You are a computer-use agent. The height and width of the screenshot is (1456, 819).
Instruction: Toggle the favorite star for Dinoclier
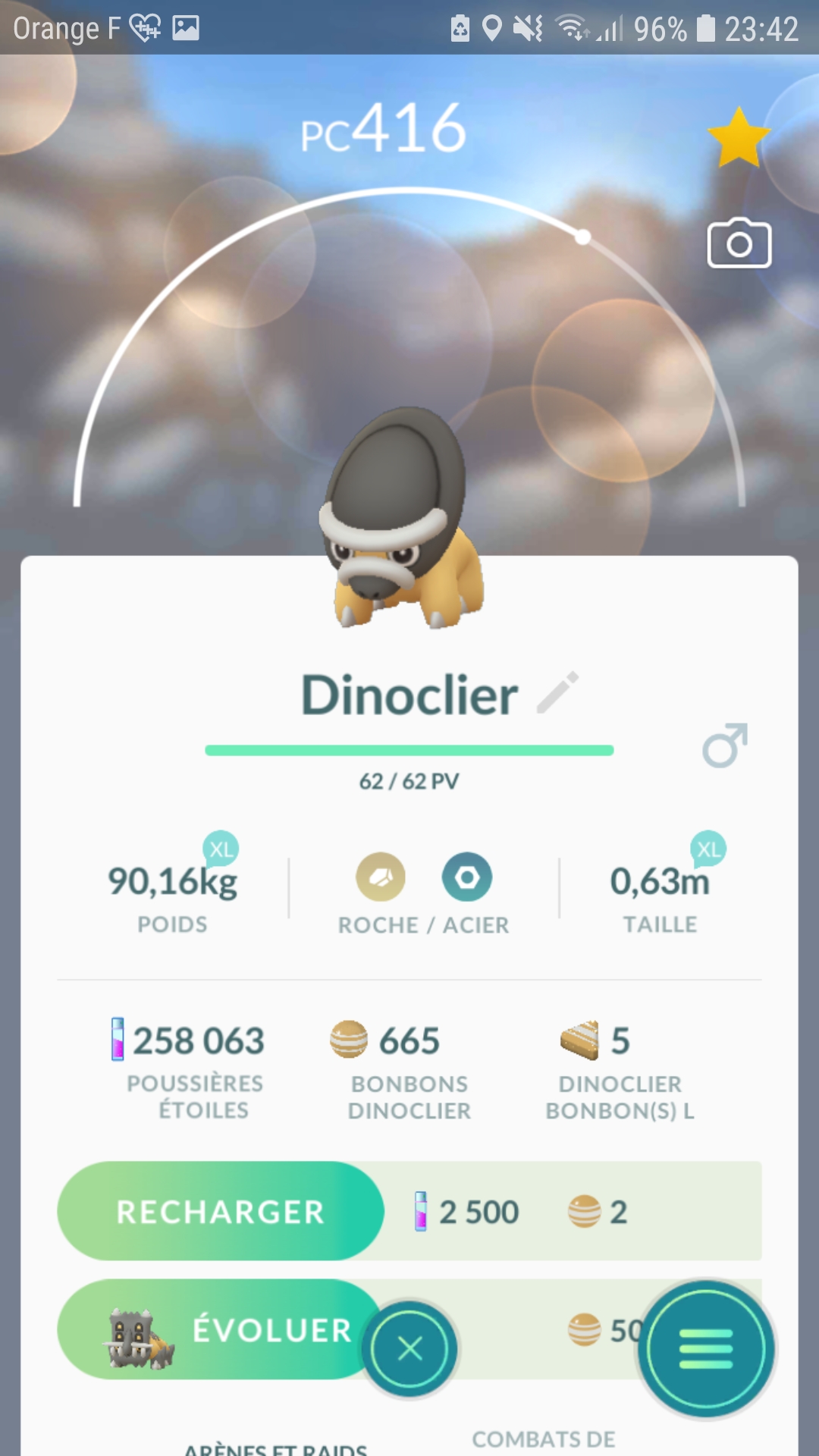tap(738, 138)
